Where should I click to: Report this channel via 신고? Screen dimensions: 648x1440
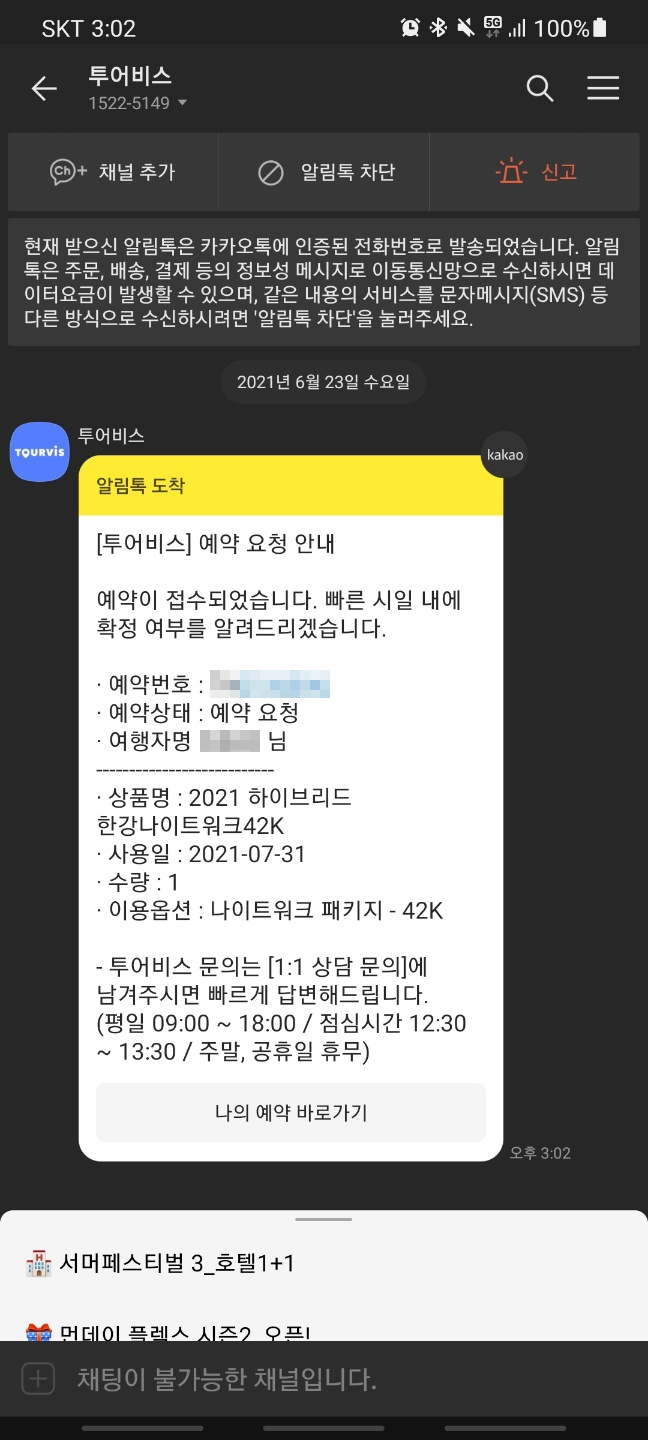[536, 172]
